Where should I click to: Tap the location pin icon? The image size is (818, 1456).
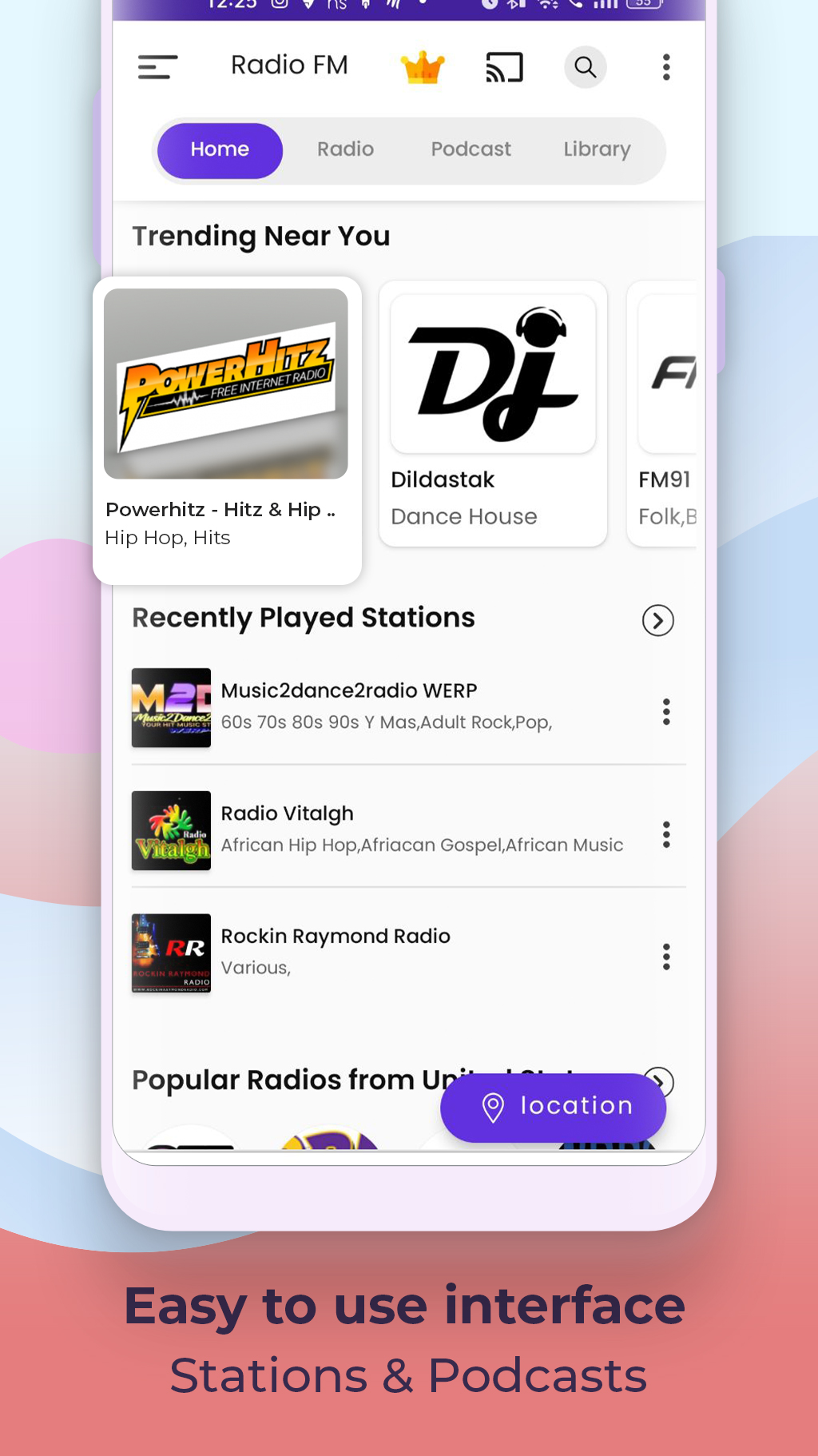(x=494, y=1107)
